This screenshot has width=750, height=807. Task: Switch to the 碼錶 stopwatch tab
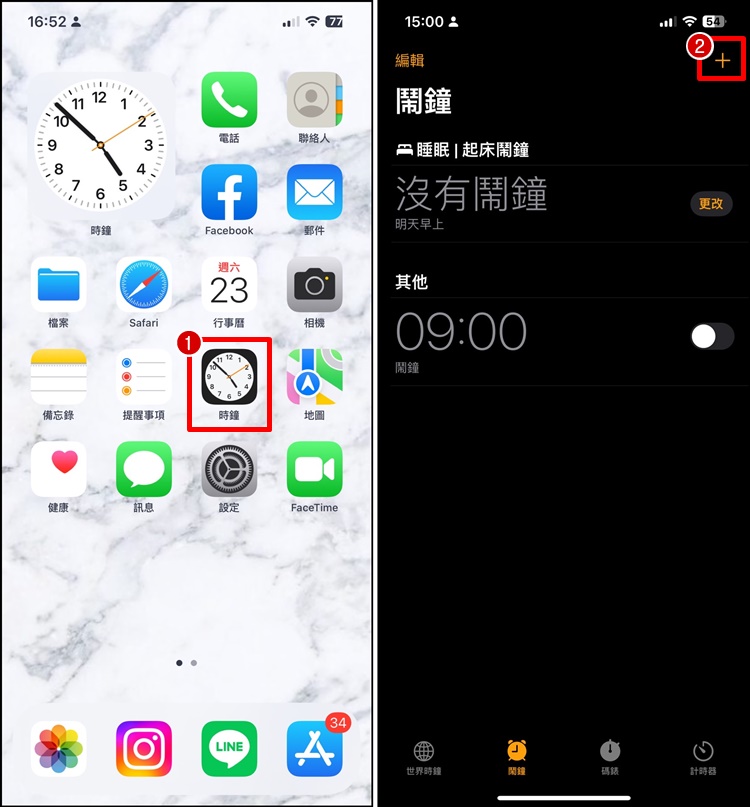610,756
